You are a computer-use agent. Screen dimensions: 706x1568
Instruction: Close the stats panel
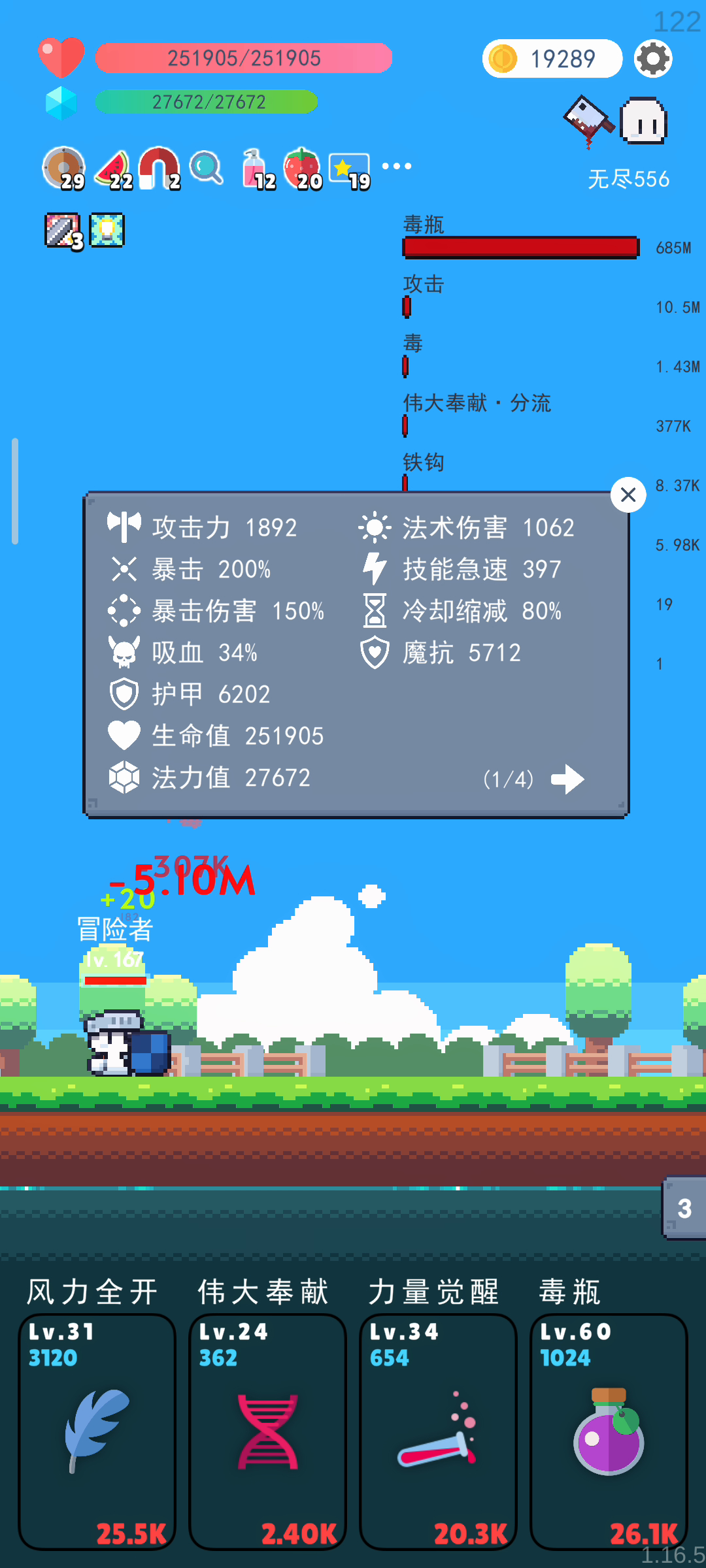click(x=628, y=495)
